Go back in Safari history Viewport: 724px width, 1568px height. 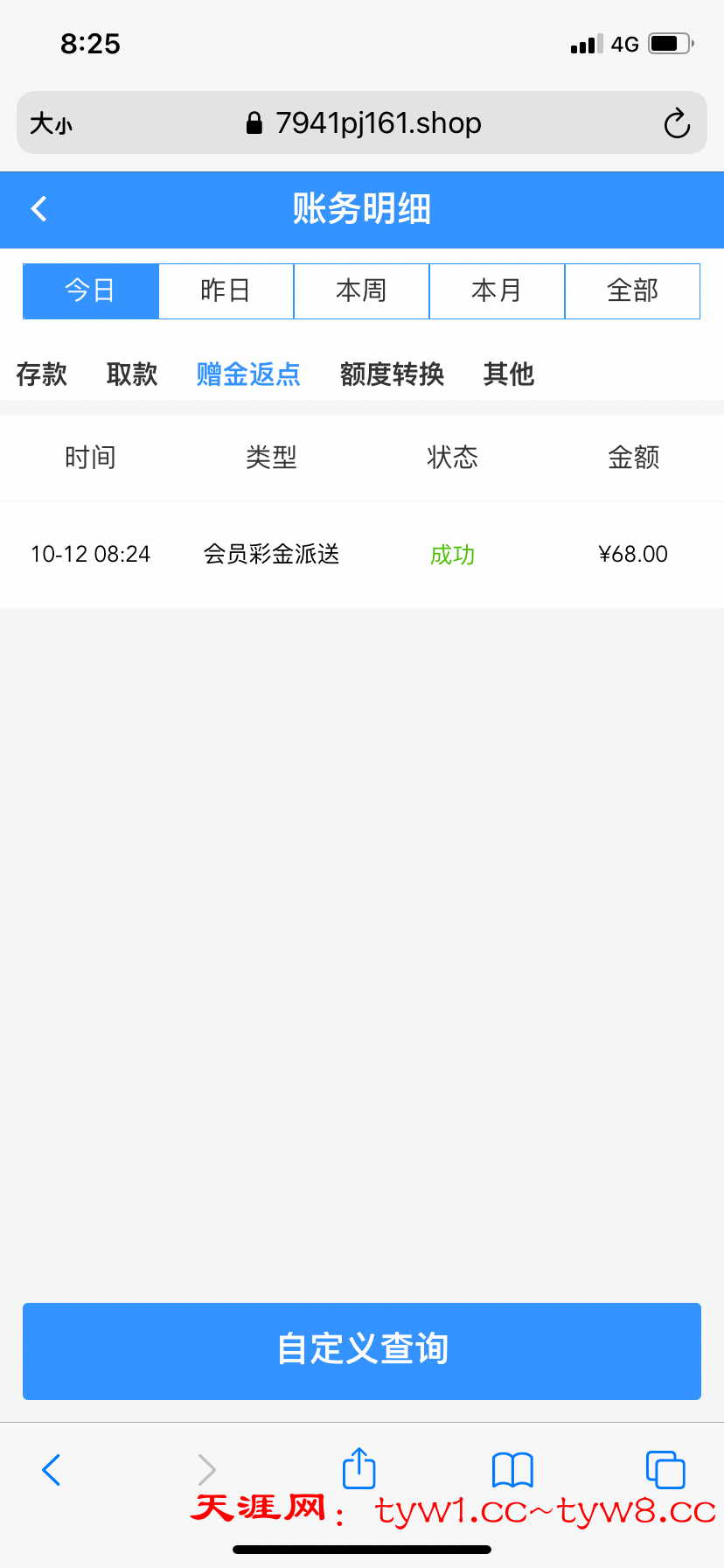pos(52,1469)
